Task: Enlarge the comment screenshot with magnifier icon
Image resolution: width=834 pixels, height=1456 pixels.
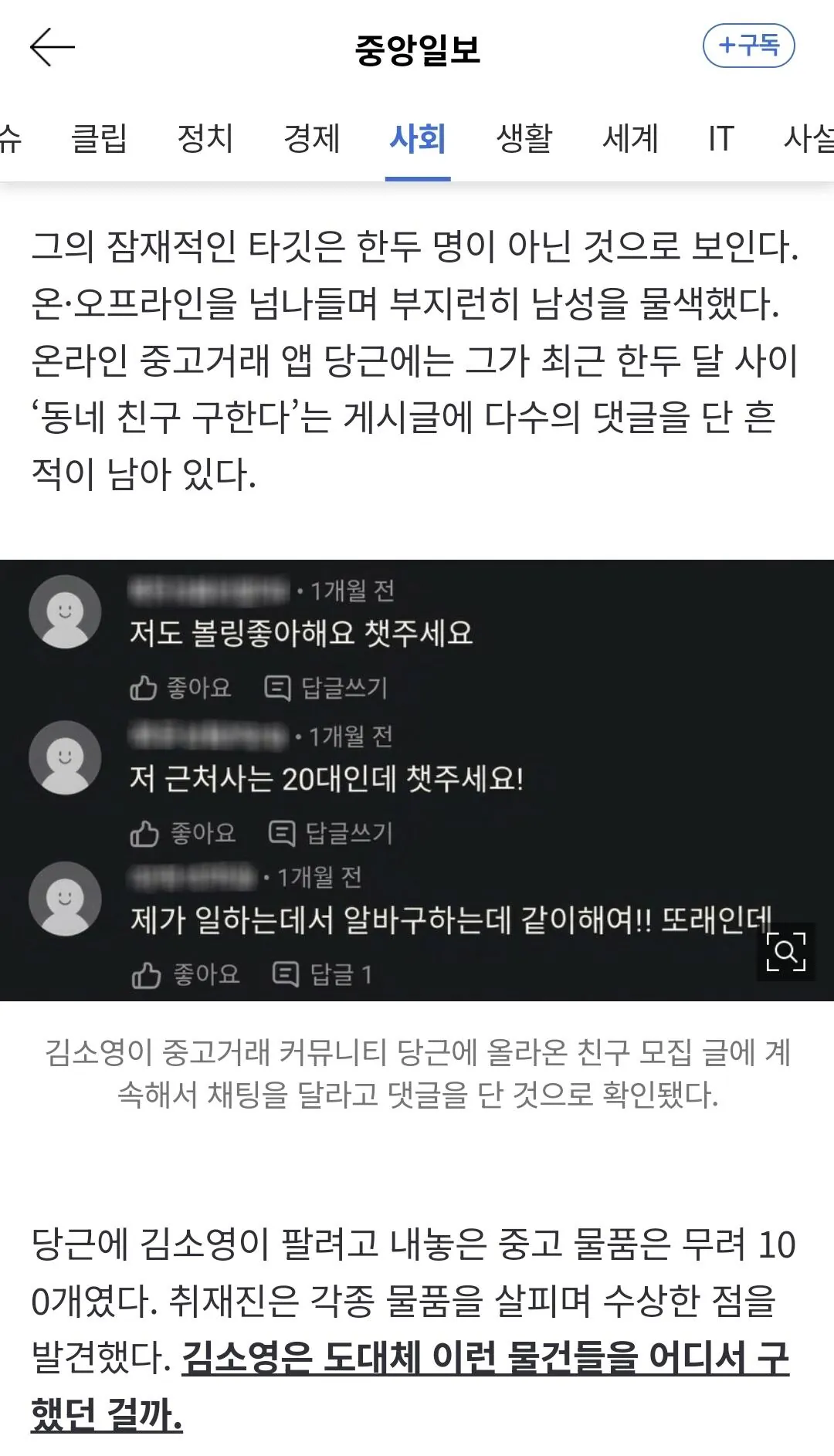Action: [x=785, y=951]
